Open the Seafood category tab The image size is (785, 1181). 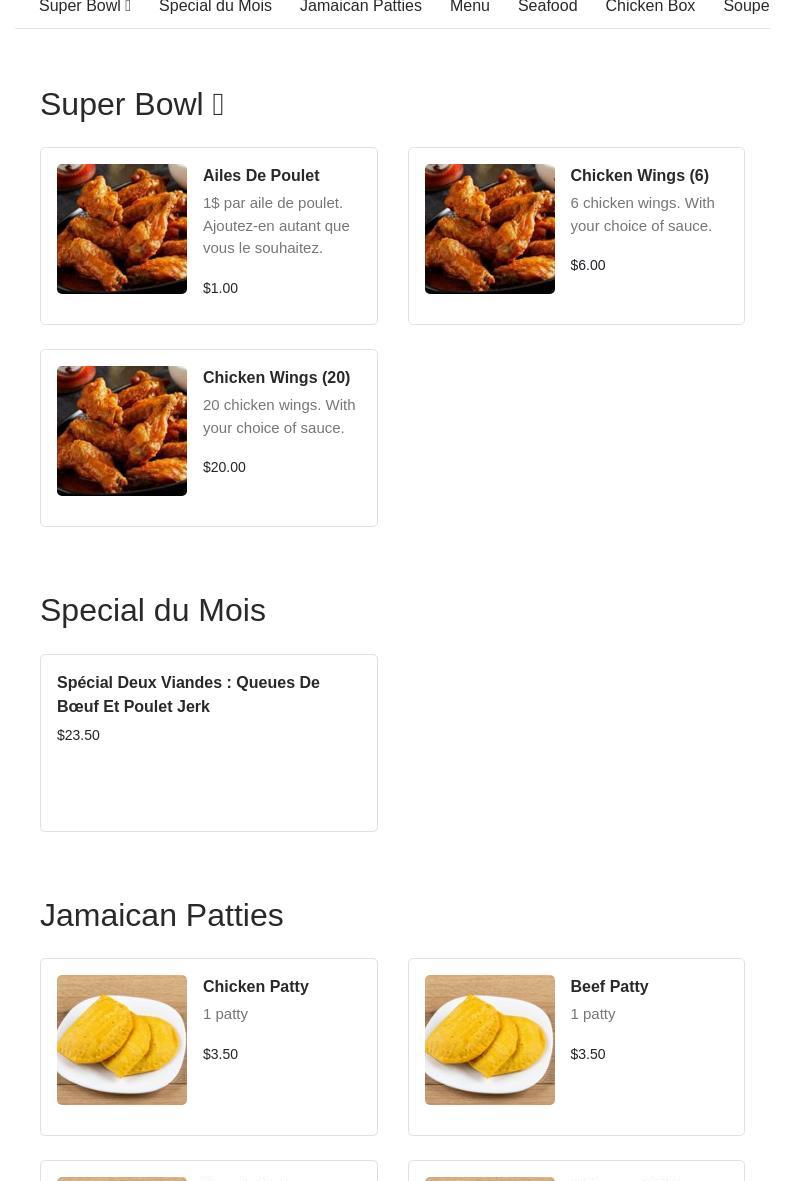(x=547, y=7)
